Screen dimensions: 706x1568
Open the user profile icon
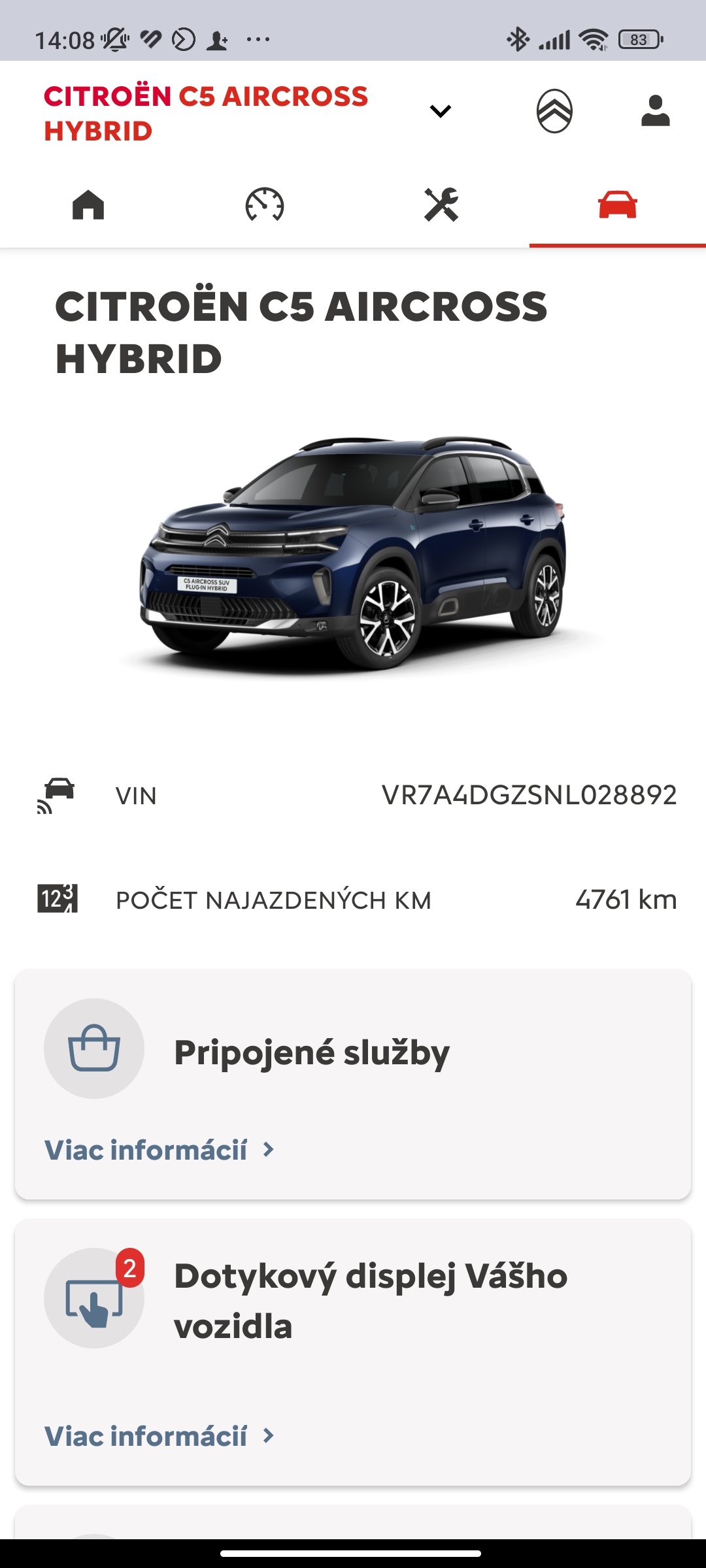(x=656, y=110)
